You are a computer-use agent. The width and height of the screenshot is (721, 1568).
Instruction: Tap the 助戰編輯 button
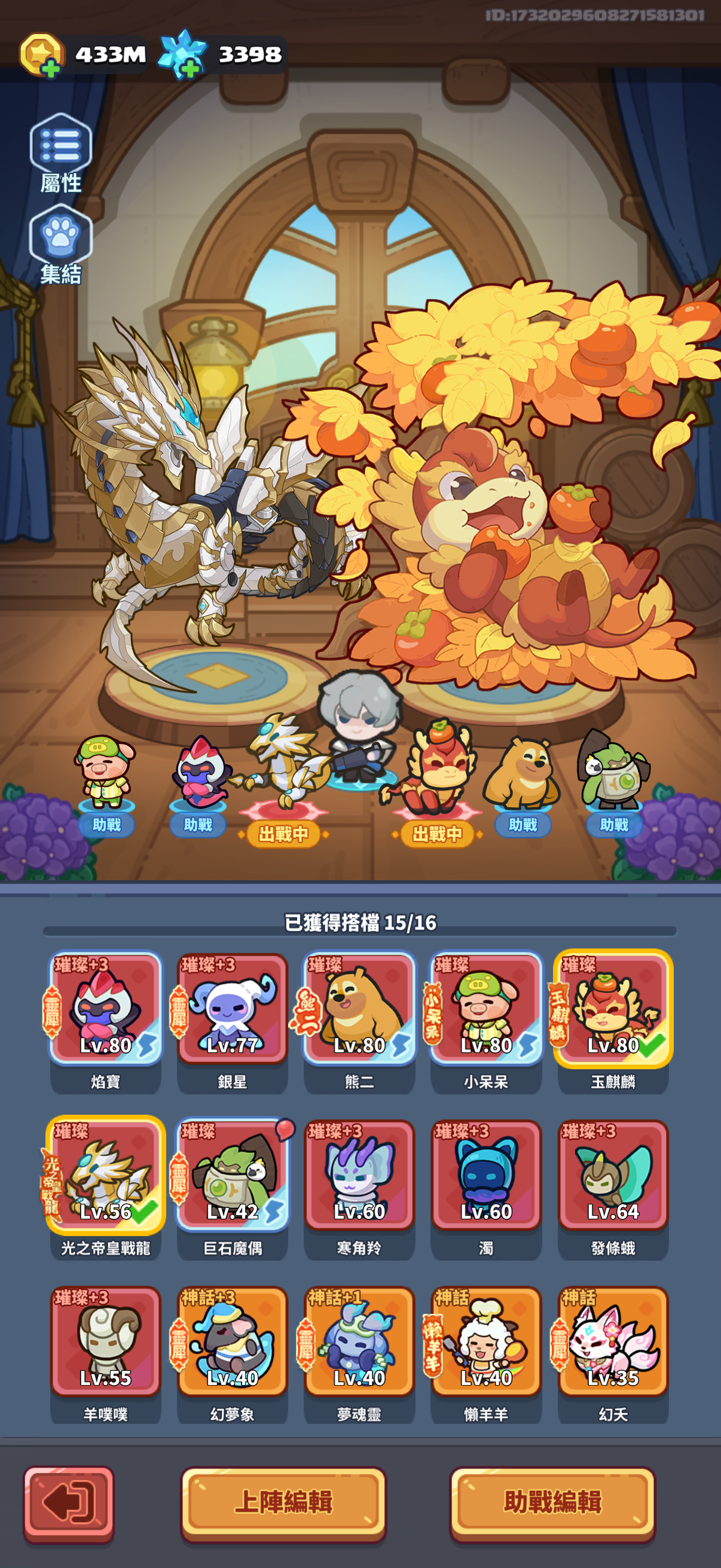tap(552, 1502)
